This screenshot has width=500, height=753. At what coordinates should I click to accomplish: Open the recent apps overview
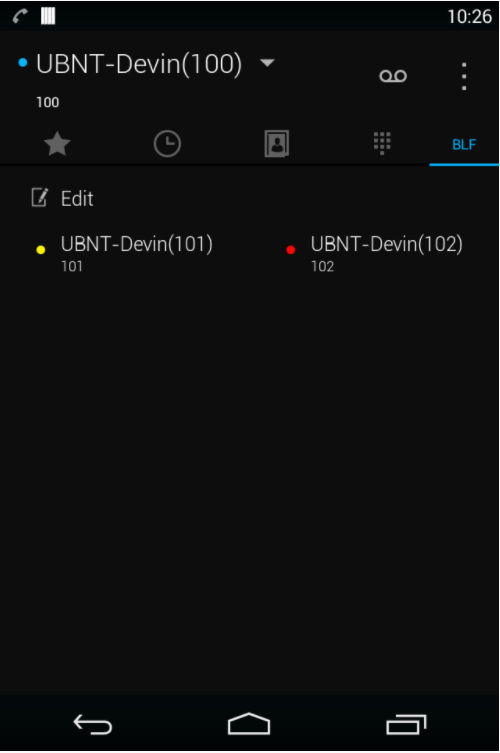406,724
